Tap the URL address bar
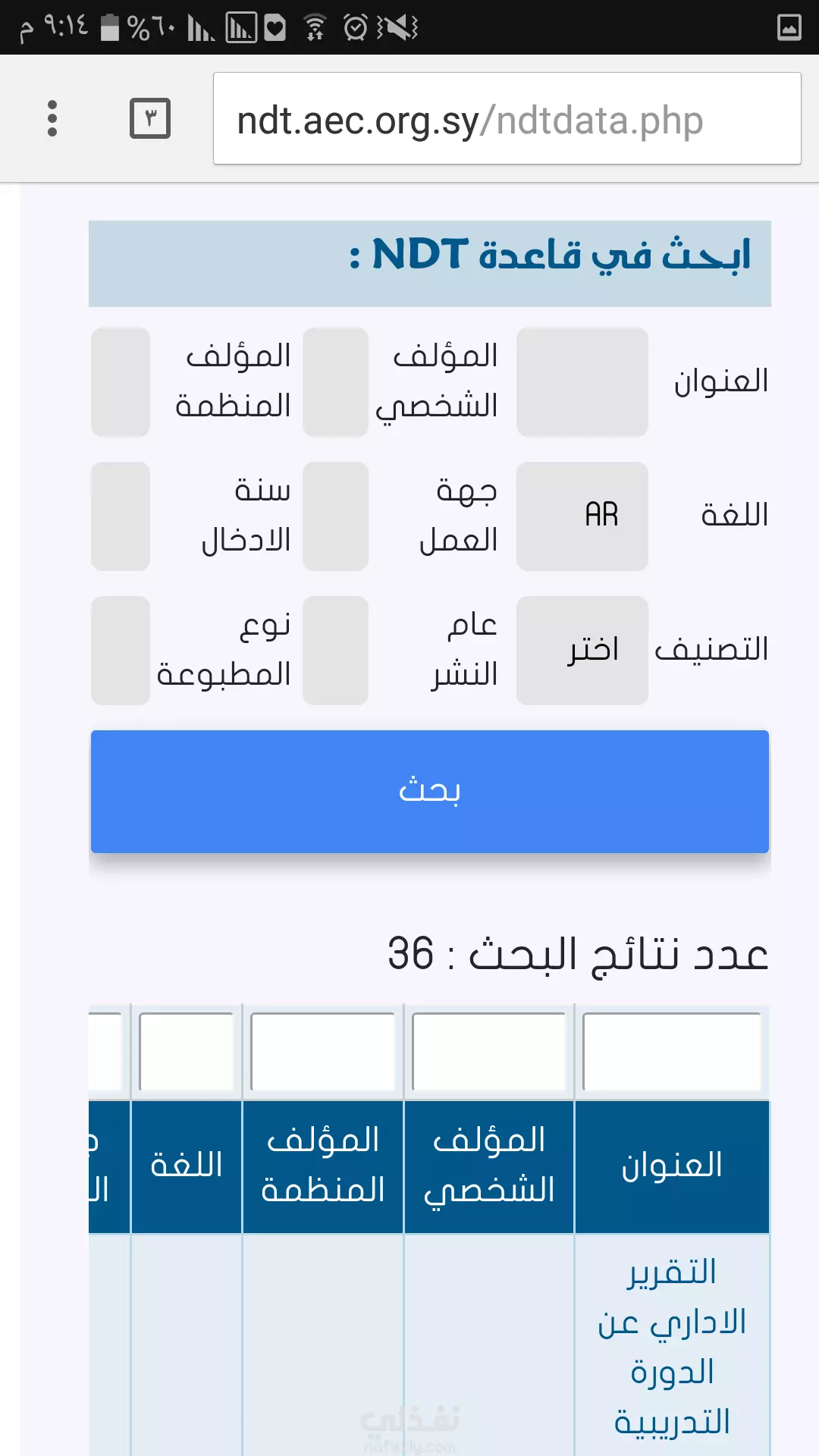The image size is (819, 1456). pyautogui.click(x=507, y=118)
